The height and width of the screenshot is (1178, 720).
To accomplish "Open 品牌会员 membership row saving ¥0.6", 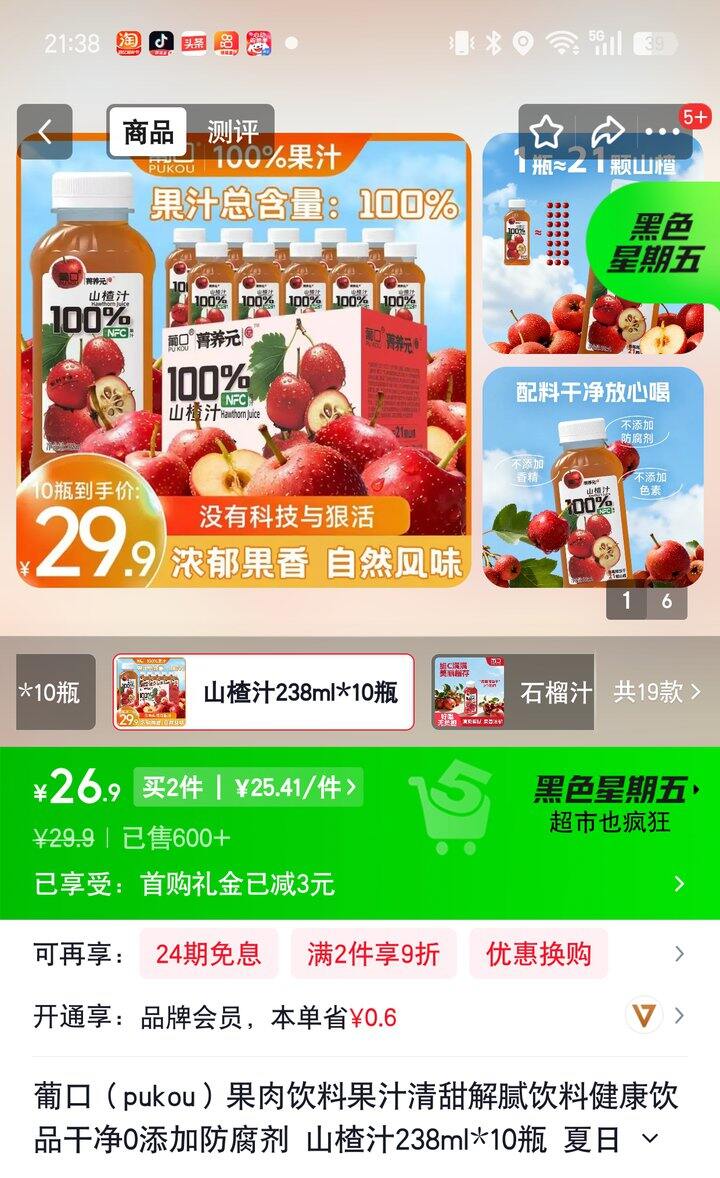I will pos(360,1018).
